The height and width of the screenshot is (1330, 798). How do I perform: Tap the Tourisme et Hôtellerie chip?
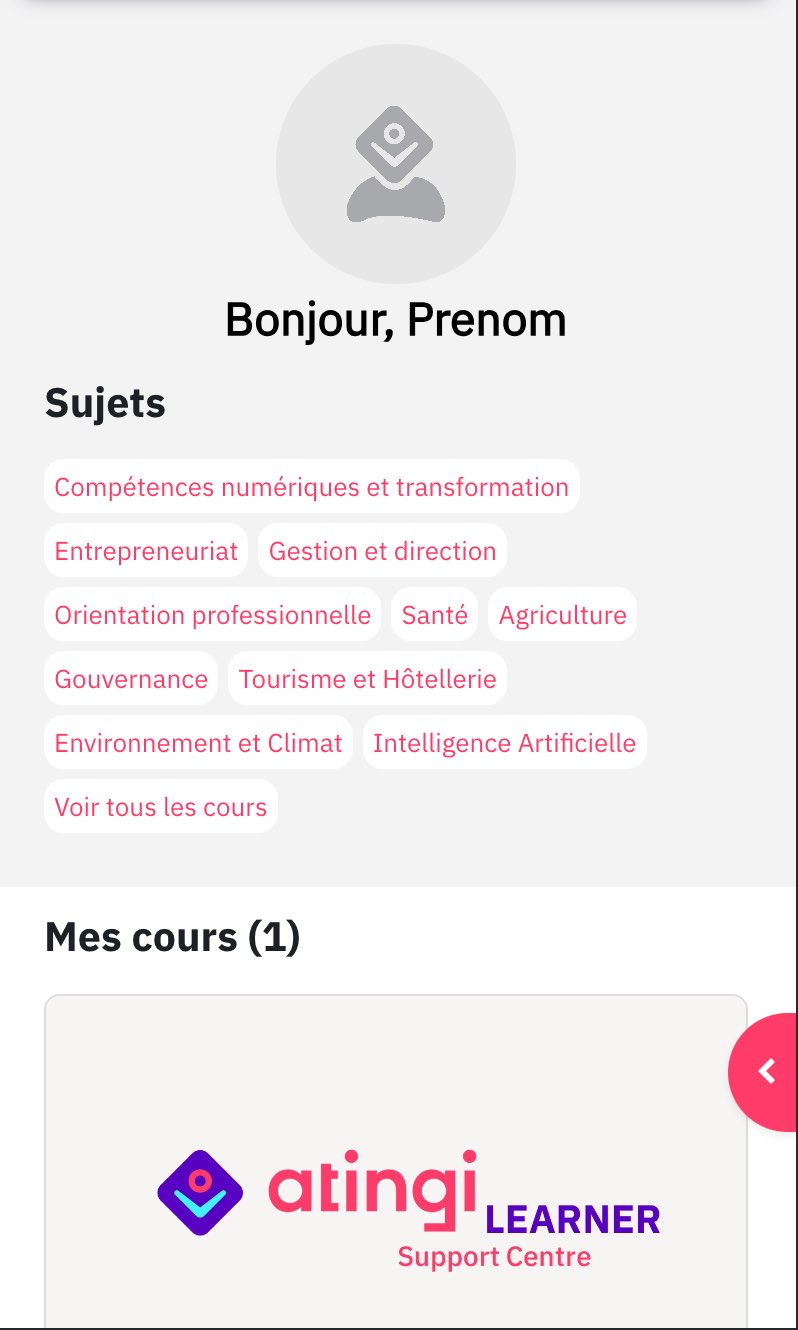pyautogui.click(x=368, y=679)
